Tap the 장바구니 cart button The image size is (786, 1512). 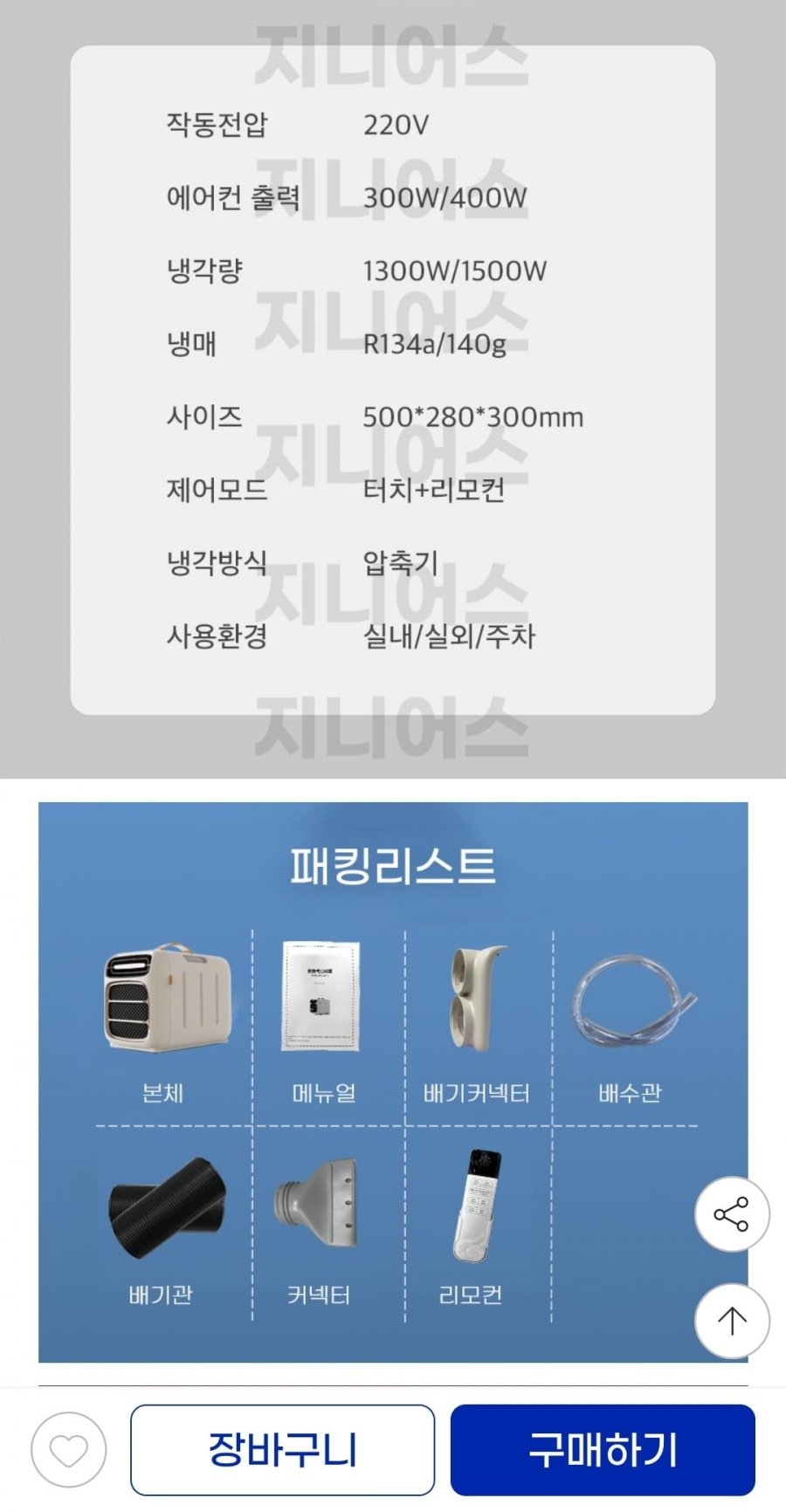click(282, 1450)
